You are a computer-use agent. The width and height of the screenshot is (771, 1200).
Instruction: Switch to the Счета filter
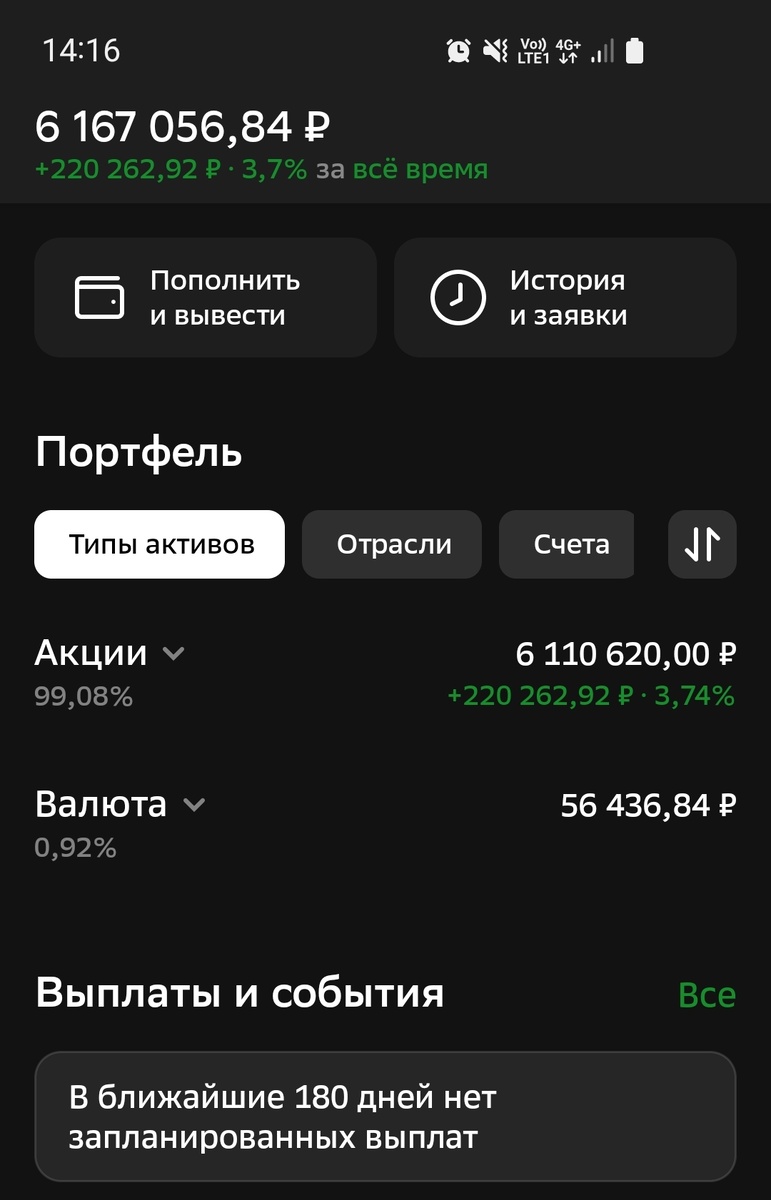(x=566, y=544)
